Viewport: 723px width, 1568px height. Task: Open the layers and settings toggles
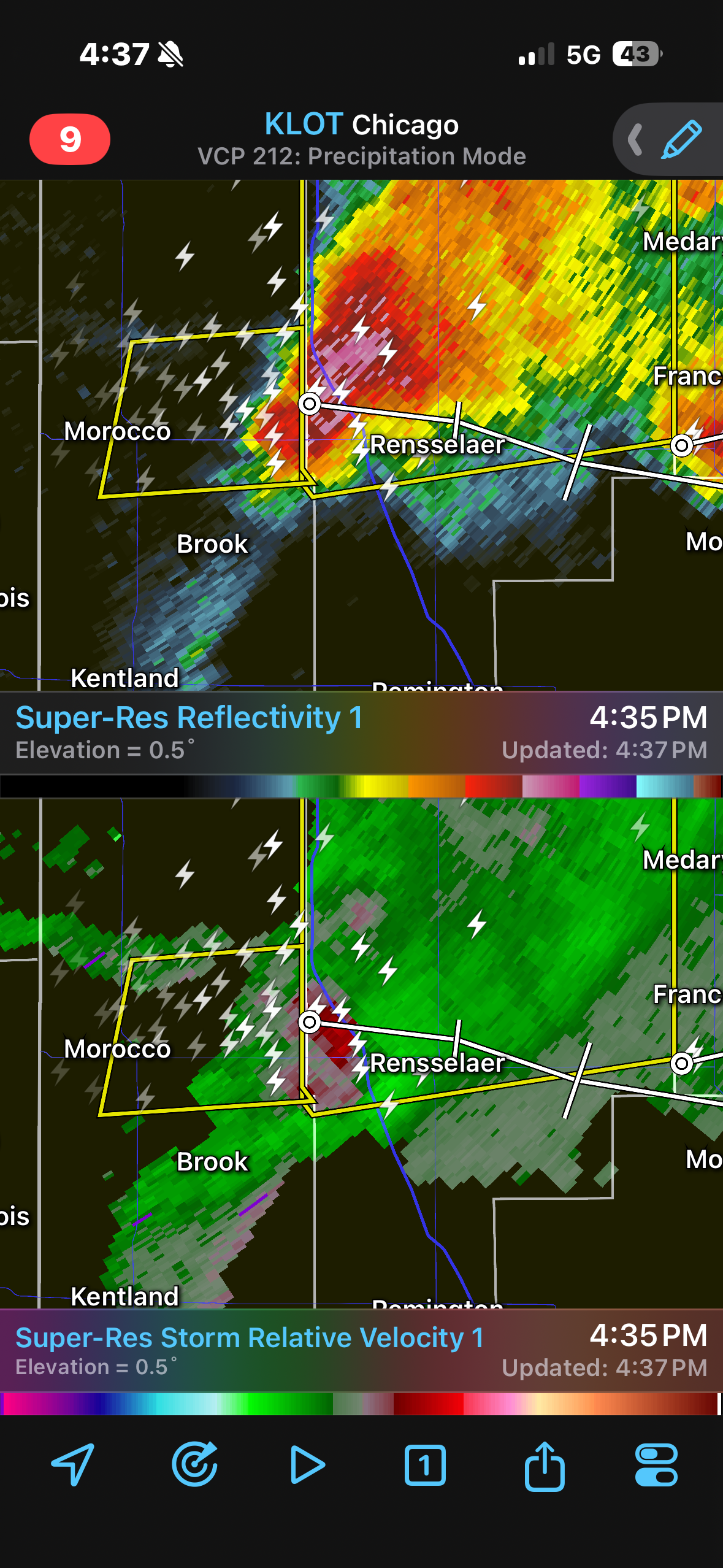pos(656,1465)
